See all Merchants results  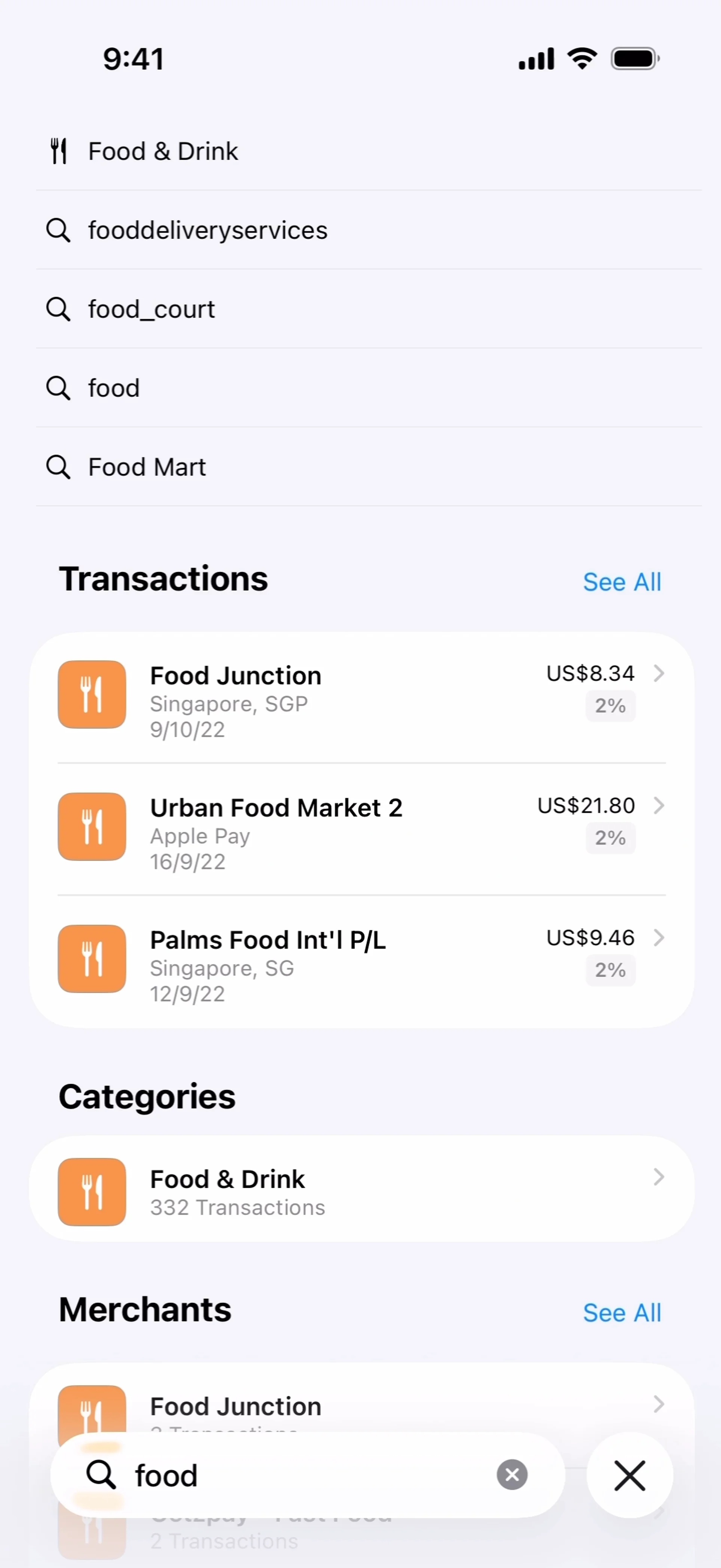tap(621, 1313)
